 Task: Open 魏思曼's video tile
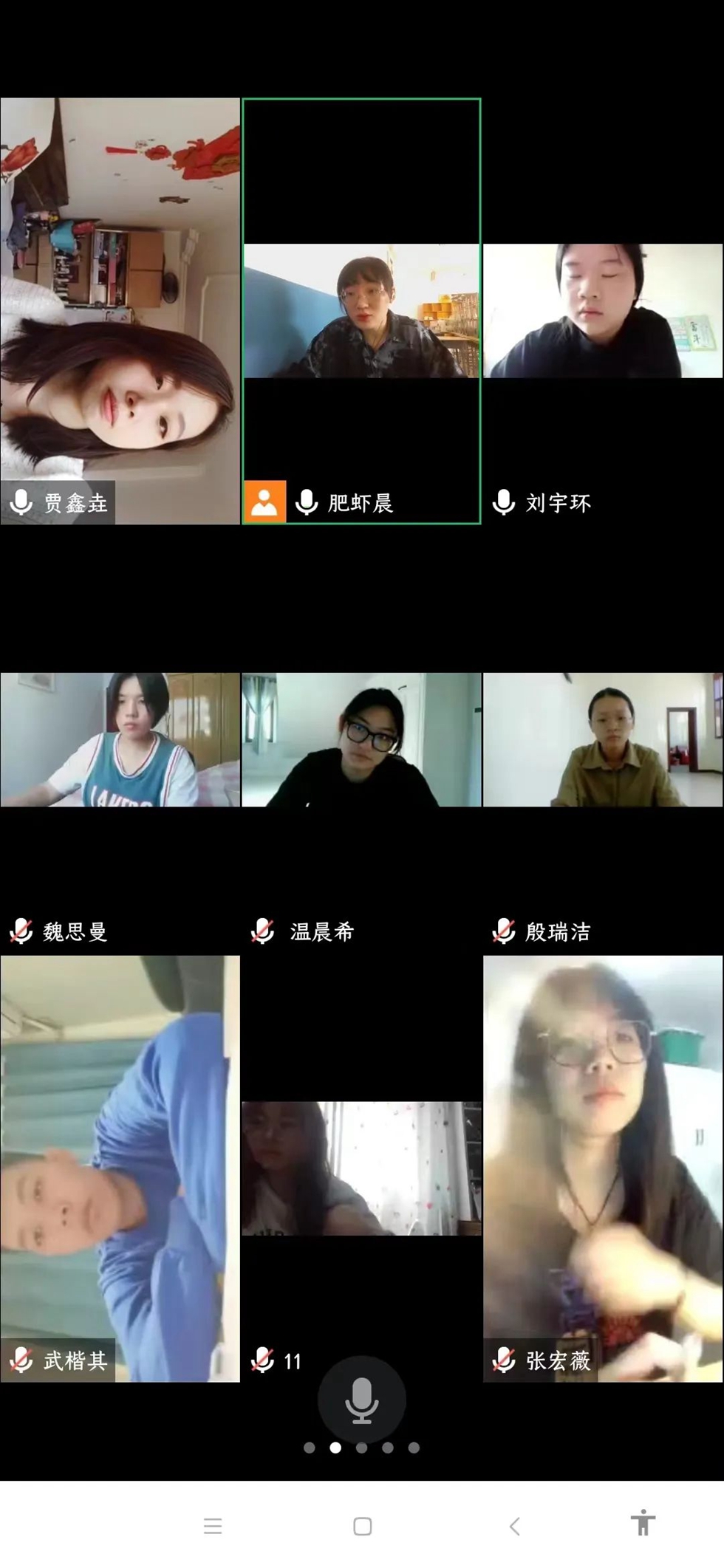(120, 739)
